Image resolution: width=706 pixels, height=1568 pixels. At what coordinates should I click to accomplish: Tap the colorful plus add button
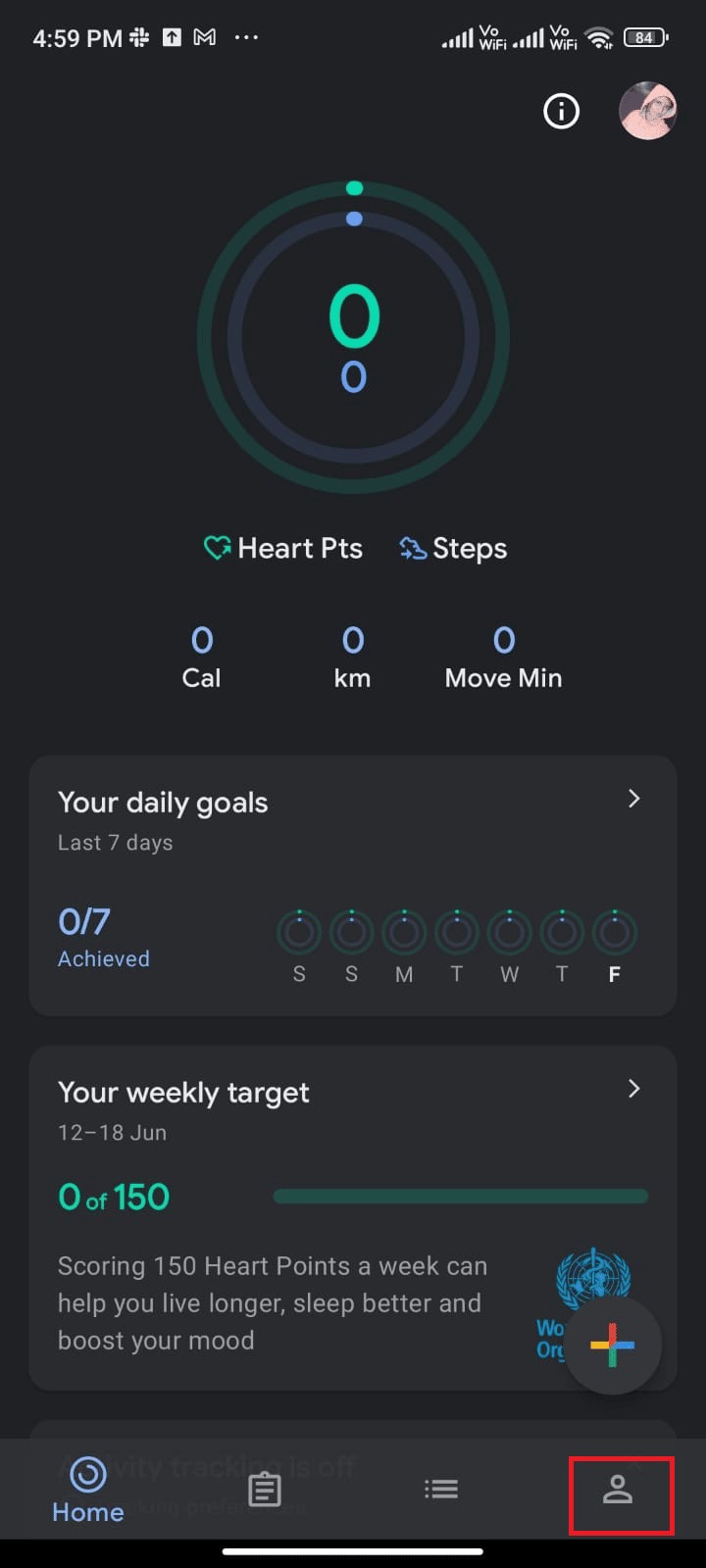613,1345
